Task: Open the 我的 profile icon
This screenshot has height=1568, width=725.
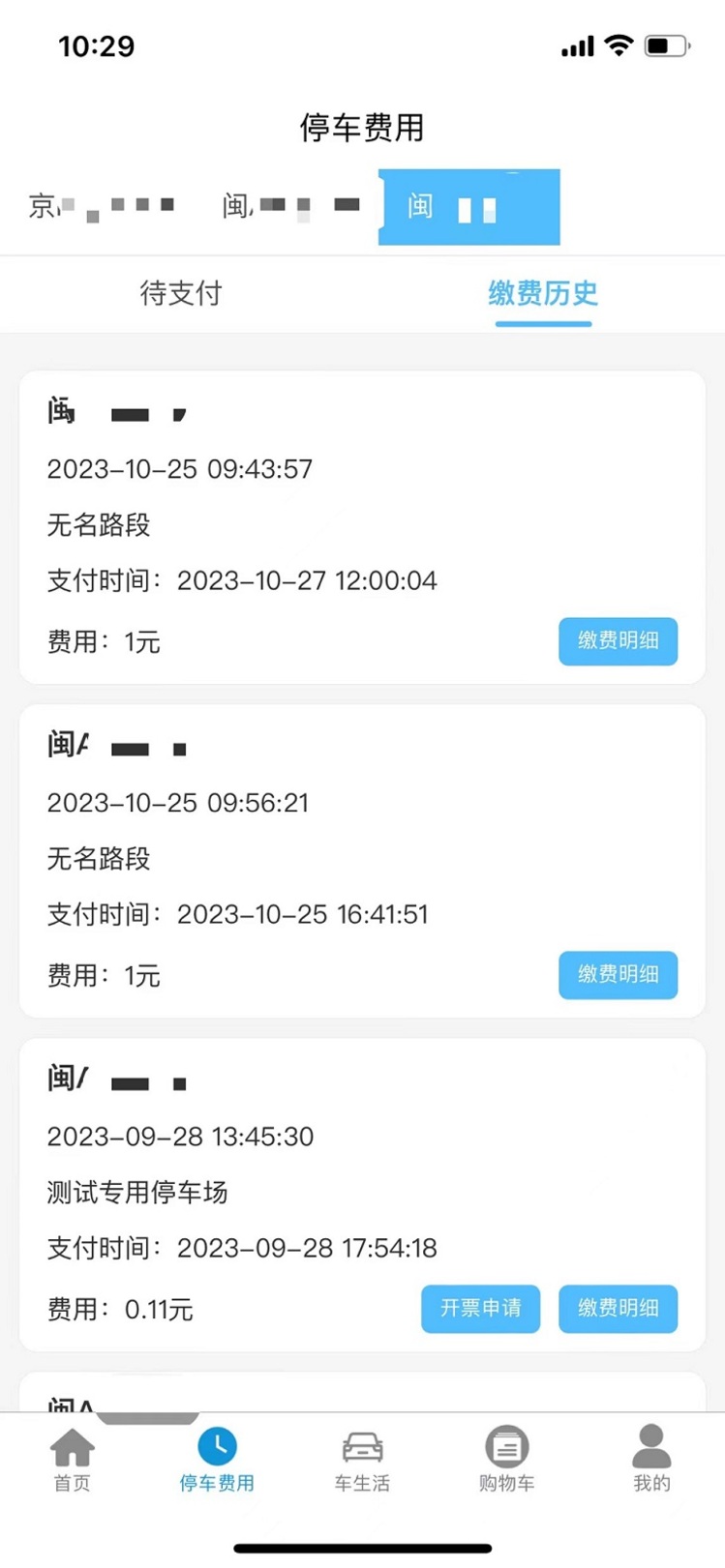Action: pos(649,1459)
